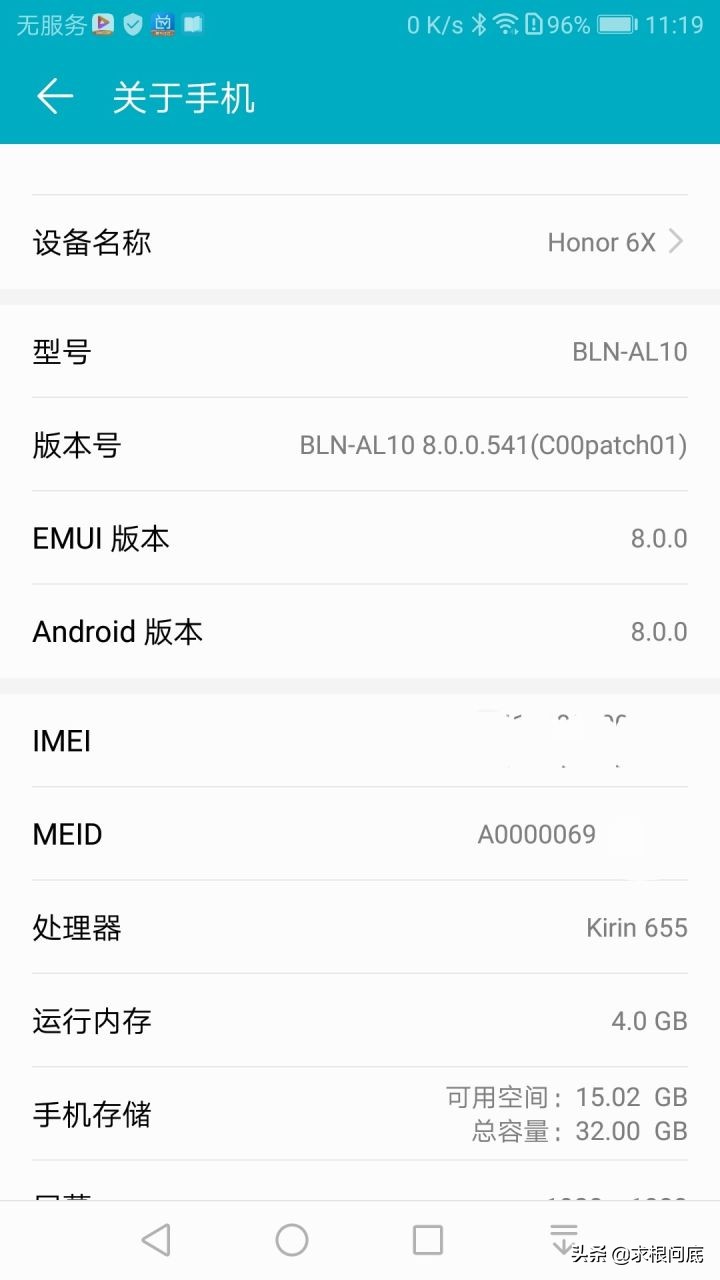Tap the 版本号 build number row
720x1280 pixels.
click(x=360, y=445)
